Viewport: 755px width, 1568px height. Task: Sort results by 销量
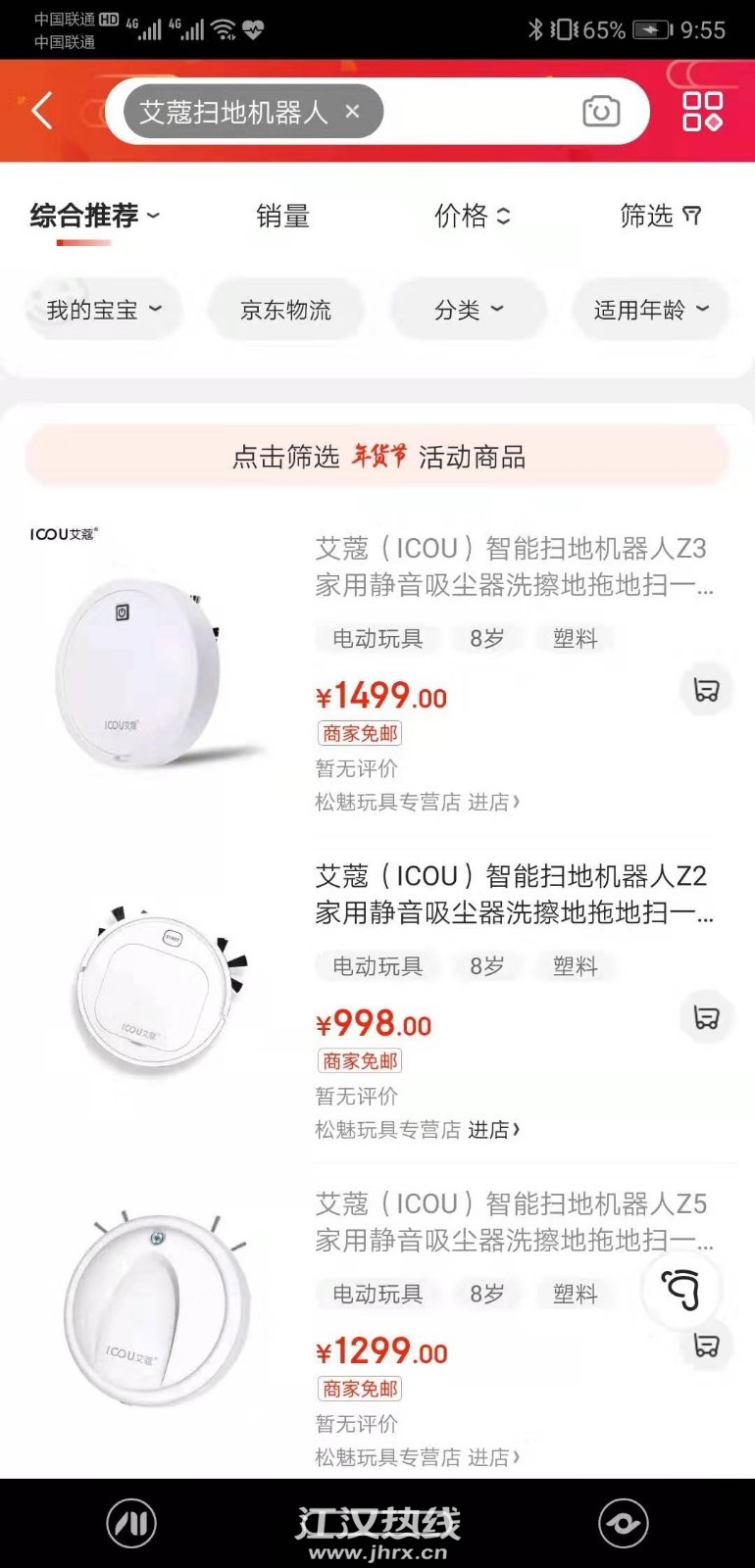pos(282,216)
